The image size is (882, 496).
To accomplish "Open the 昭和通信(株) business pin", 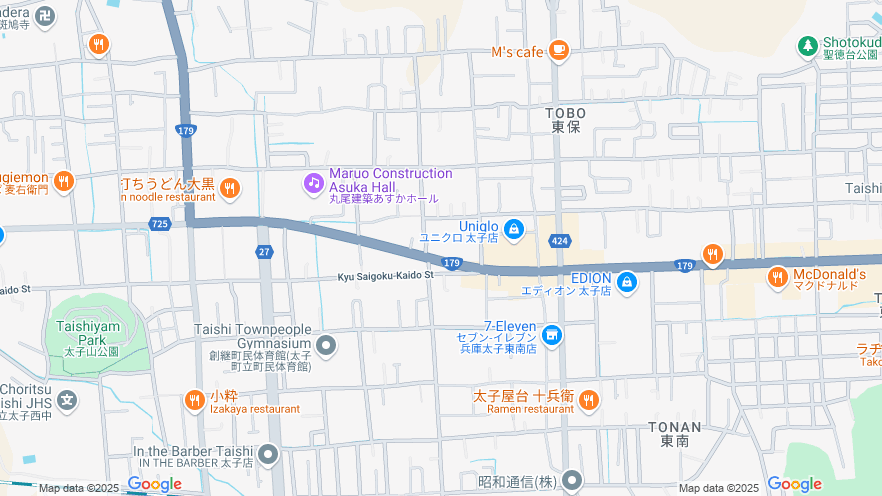I will point(572,481).
